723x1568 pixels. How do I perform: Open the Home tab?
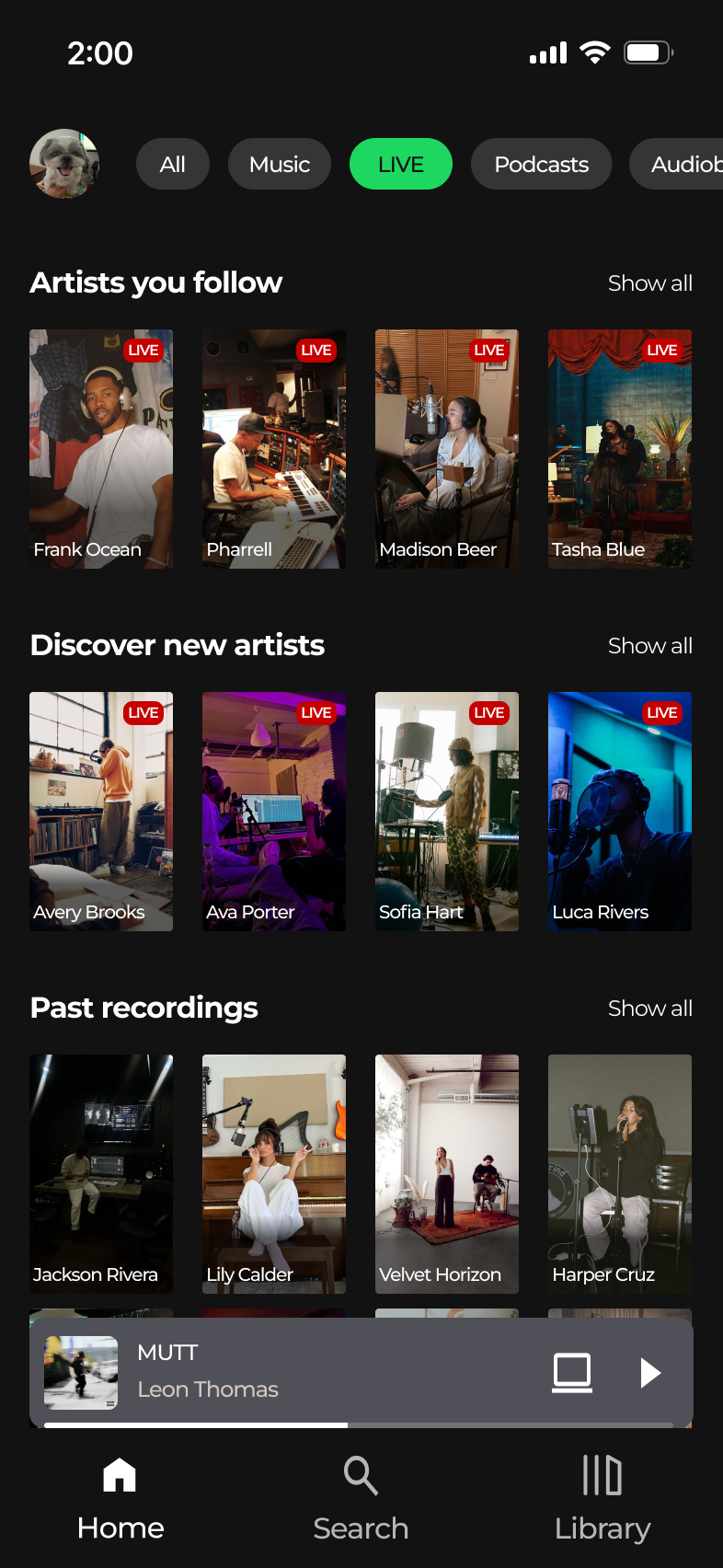click(120, 1498)
